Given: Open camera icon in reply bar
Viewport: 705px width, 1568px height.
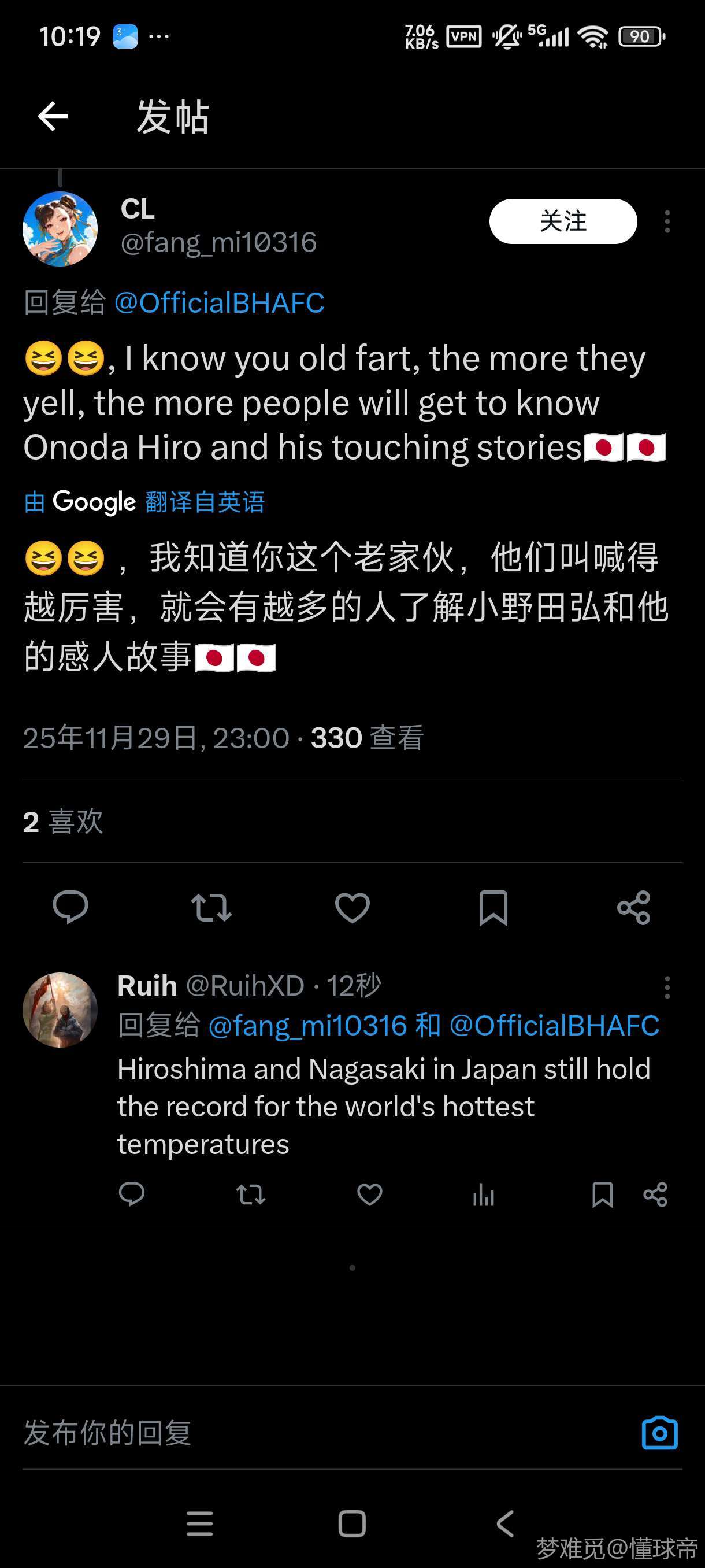Looking at the screenshot, I should pyautogui.click(x=659, y=1433).
